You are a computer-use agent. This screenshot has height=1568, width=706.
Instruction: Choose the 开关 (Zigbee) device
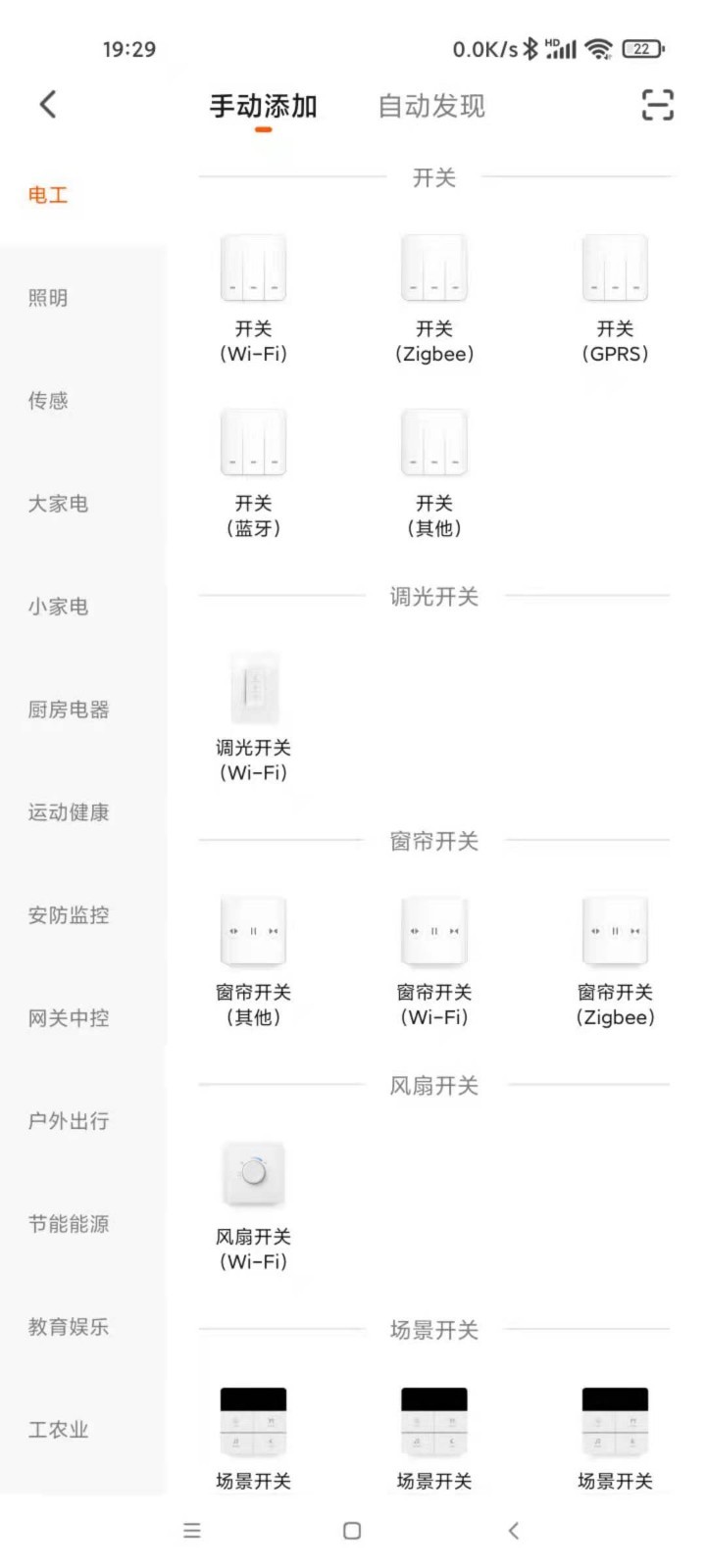434,299
